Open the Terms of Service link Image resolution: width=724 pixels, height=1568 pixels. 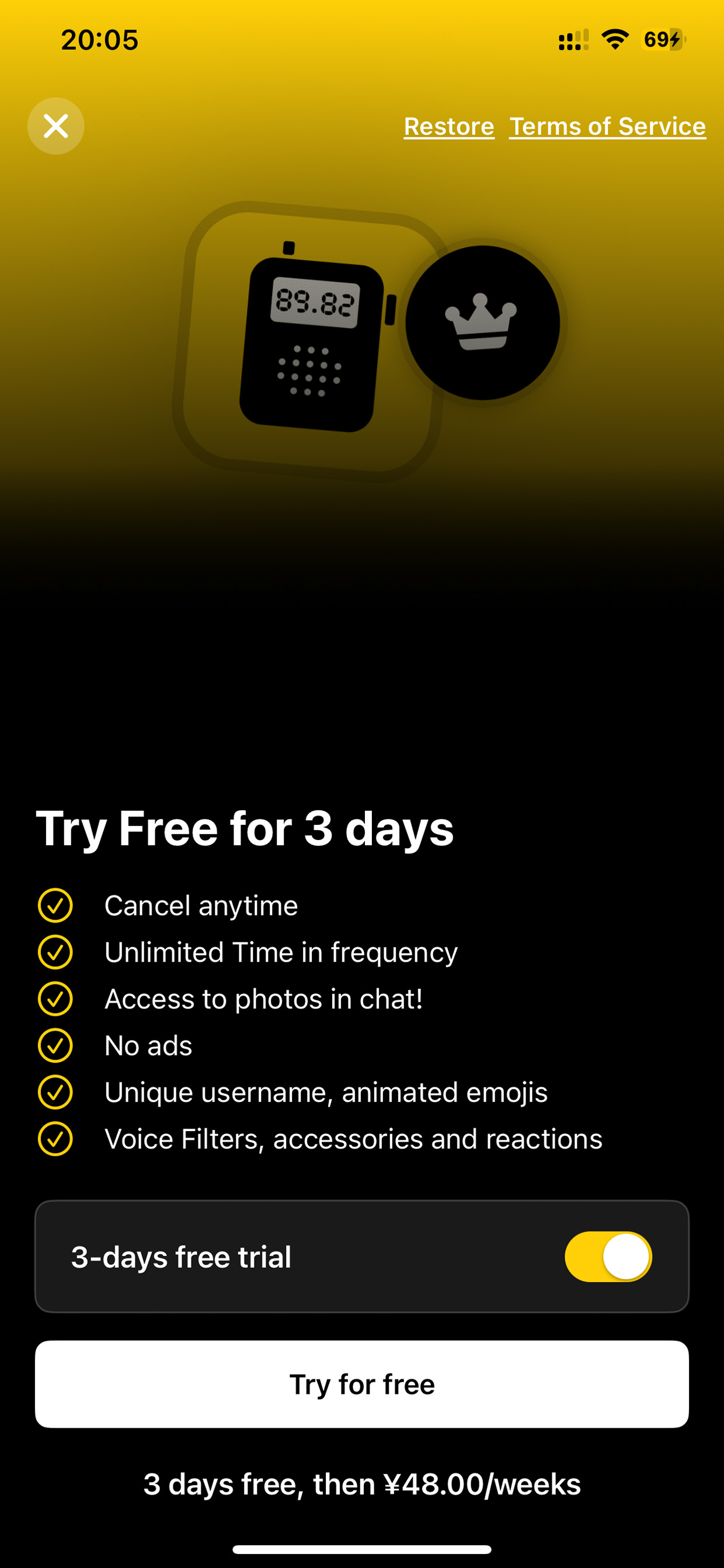[x=607, y=127]
